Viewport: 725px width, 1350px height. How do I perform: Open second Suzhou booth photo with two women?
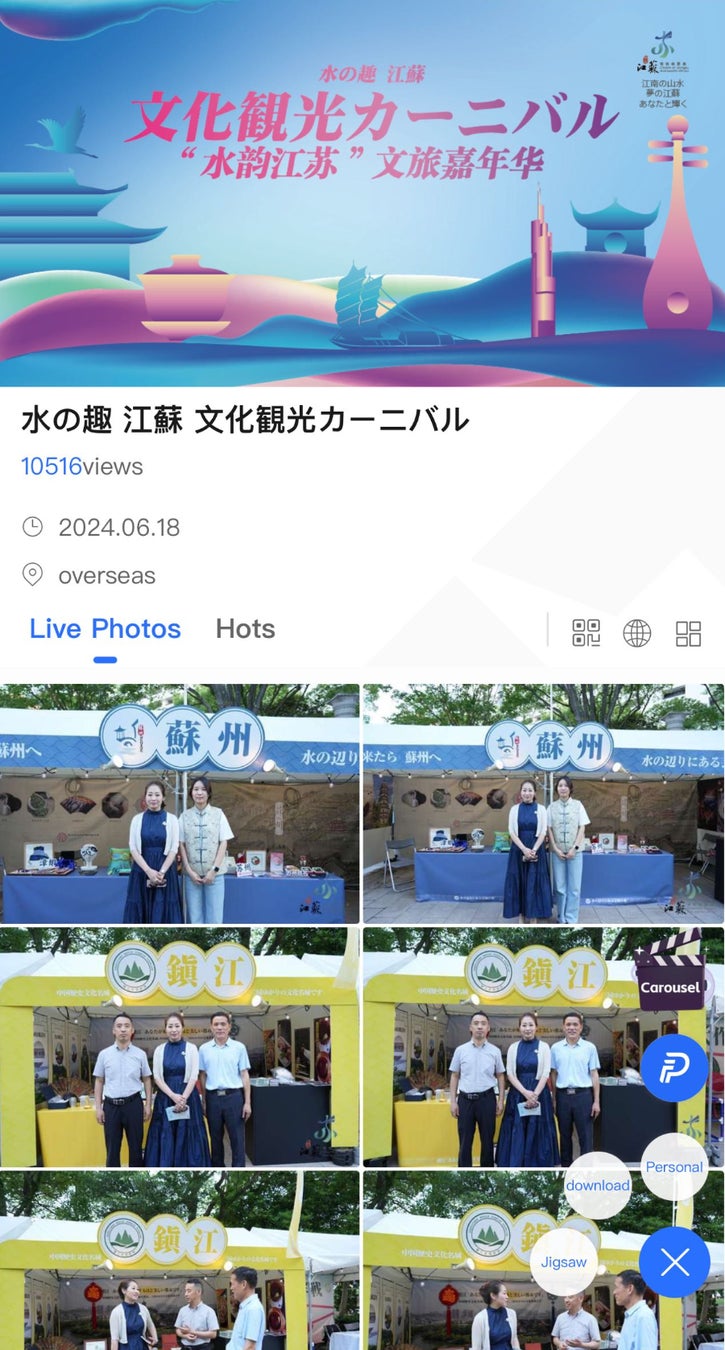pyautogui.click(x=543, y=803)
